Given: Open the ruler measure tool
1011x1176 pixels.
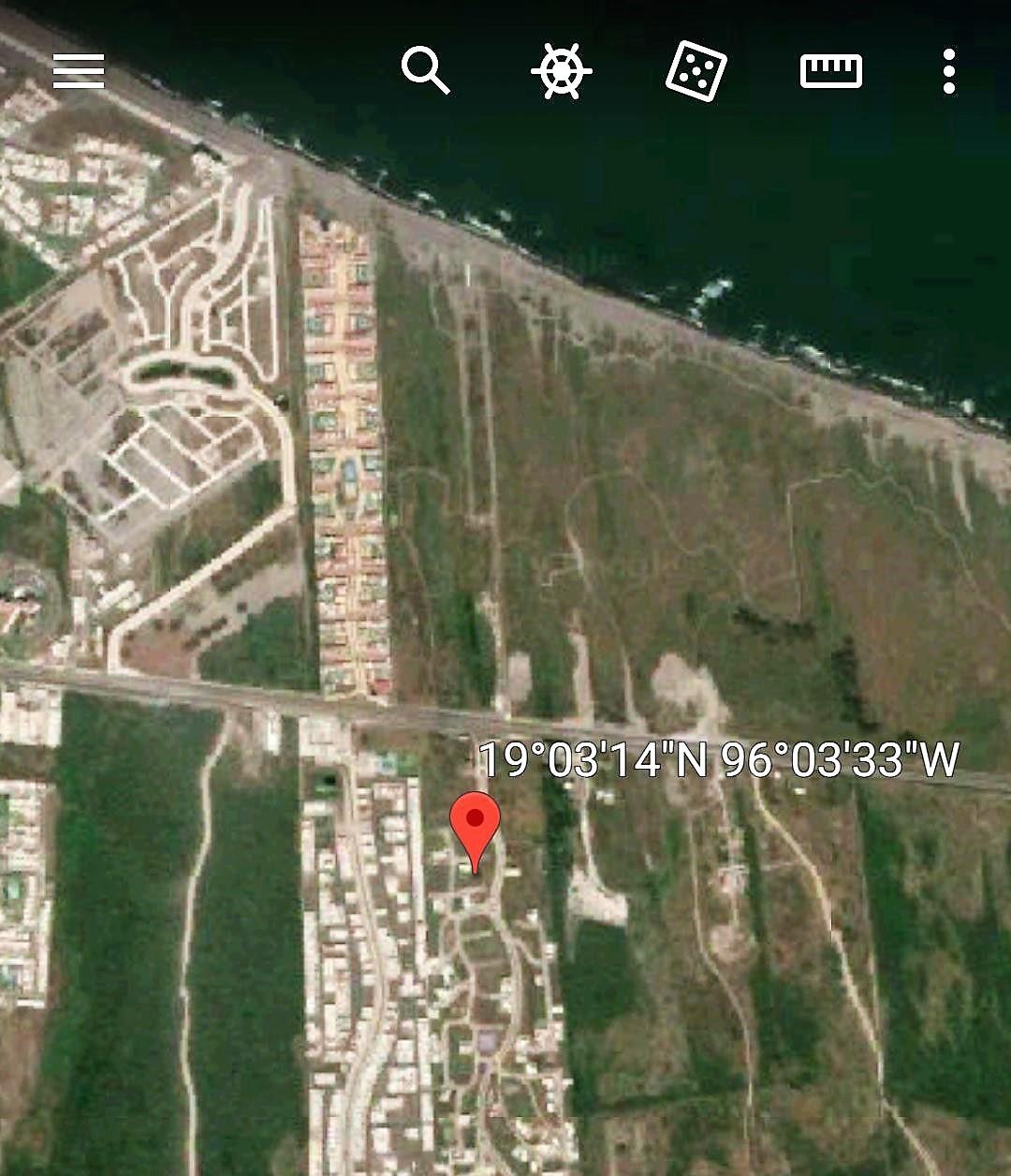Looking at the screenshot, I should [830, 71].
